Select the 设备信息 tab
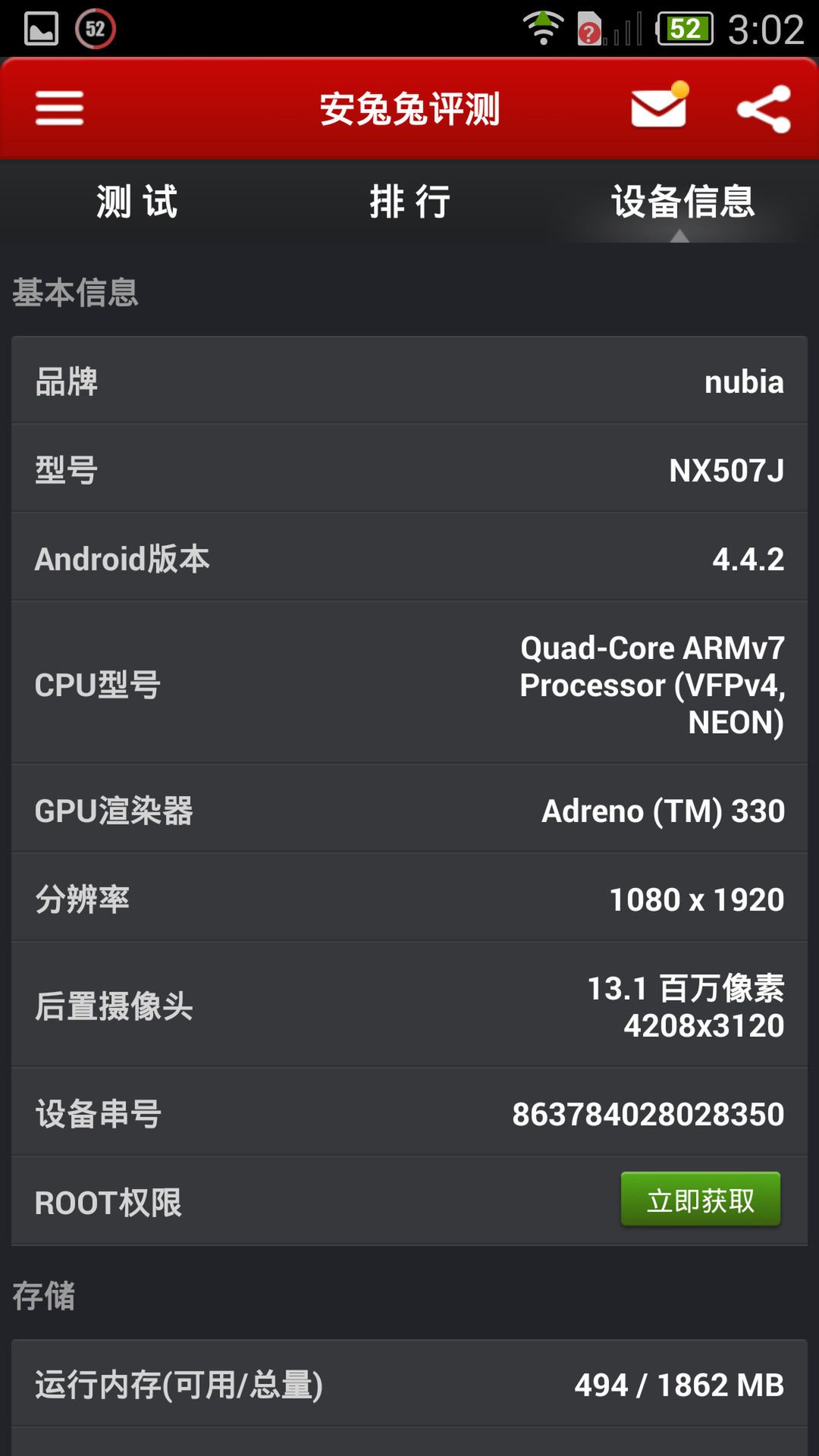This screenshot has width=819, height=1456. coord(682,201)
